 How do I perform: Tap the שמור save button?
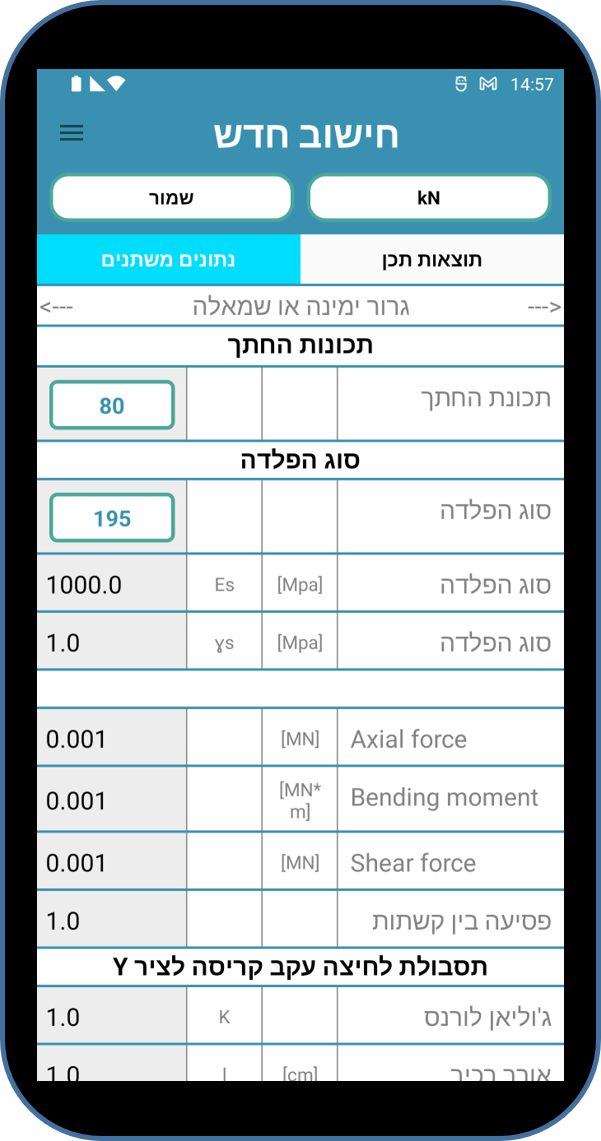(x=171, y=197)
